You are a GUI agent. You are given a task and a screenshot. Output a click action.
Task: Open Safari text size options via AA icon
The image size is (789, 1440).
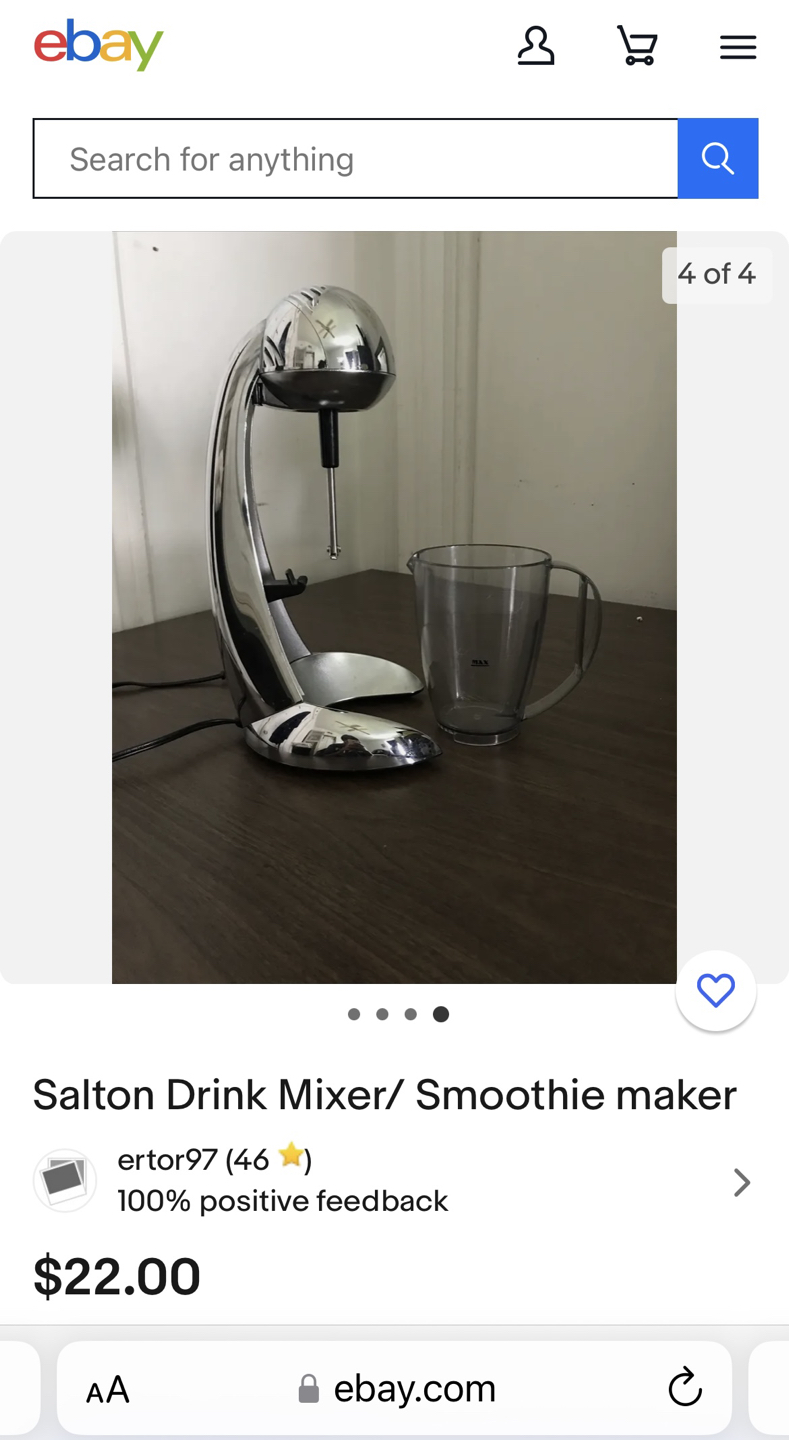(x=107, y=1388)
